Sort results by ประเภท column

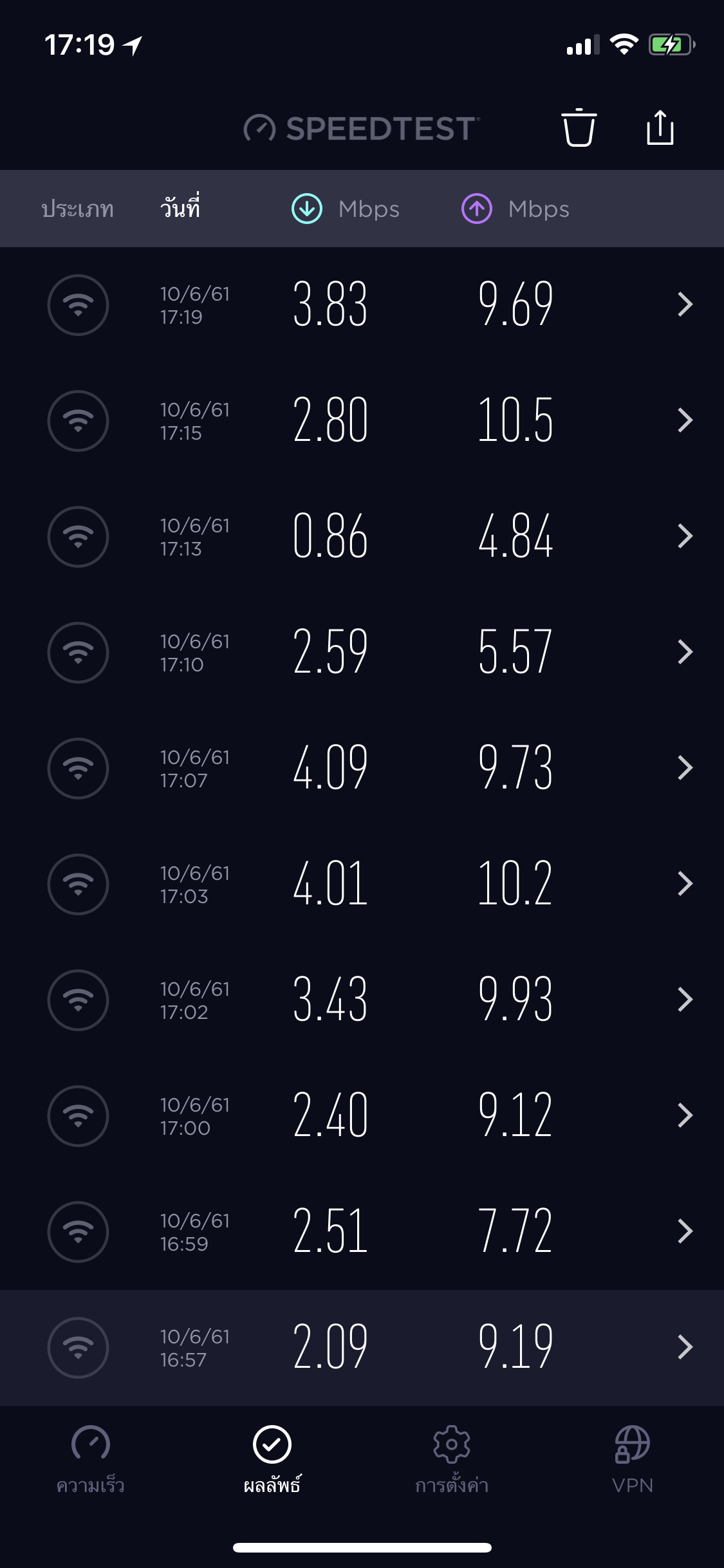click(78, 209)
